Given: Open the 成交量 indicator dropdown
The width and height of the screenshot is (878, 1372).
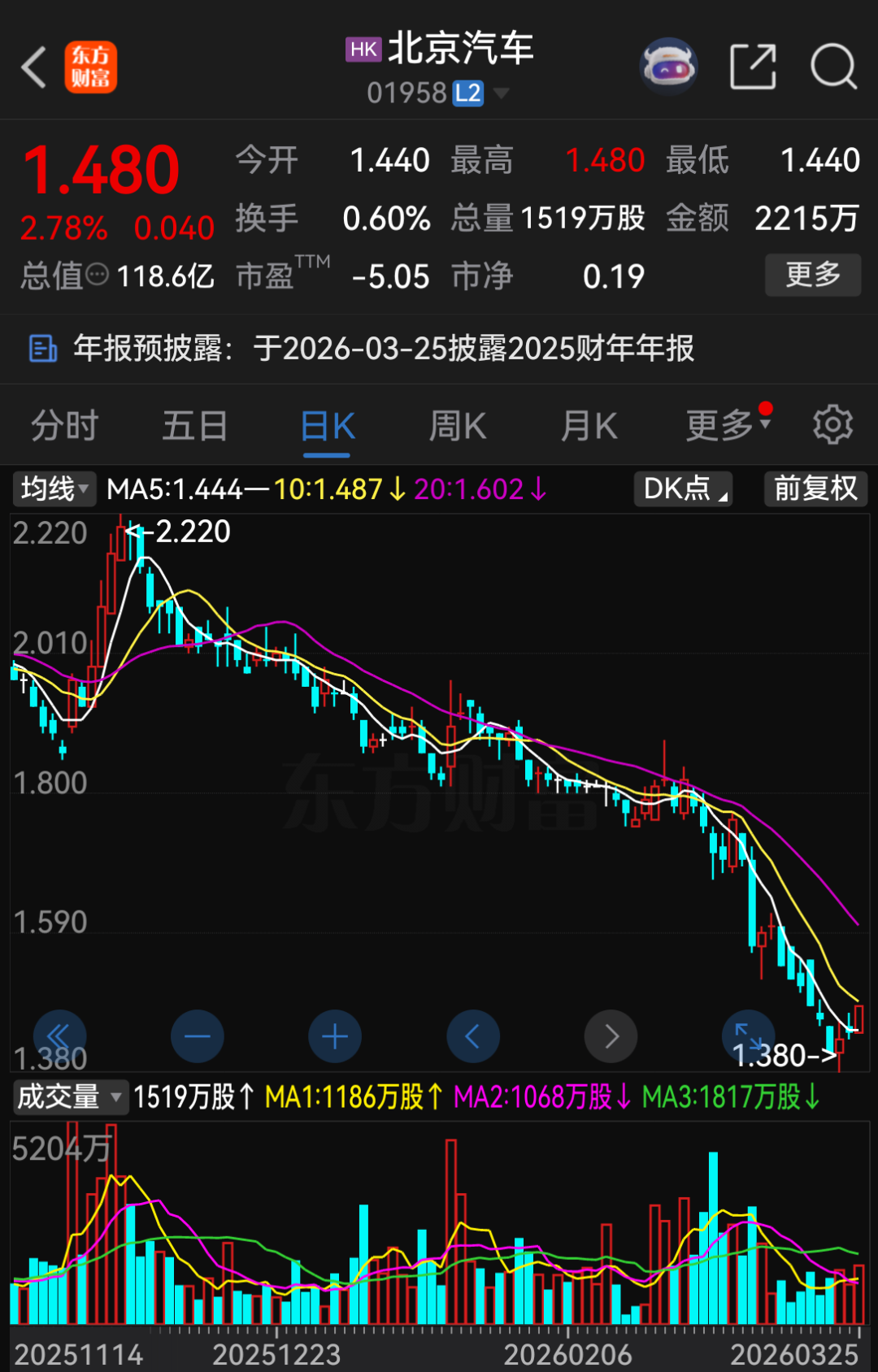Looking at the screenshot, I should click(71, 1096).
